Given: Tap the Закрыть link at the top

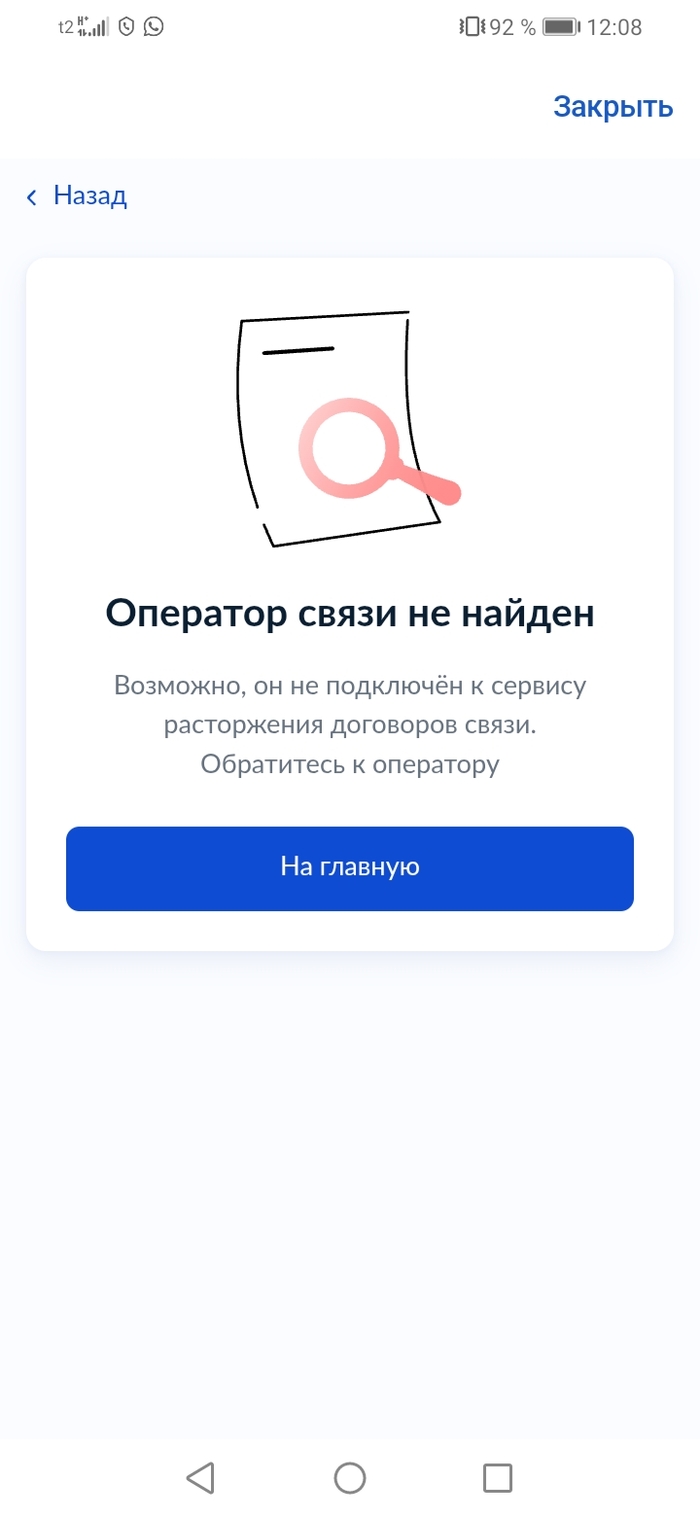Looking at the screenshot, I should click(x=613, y=107).
